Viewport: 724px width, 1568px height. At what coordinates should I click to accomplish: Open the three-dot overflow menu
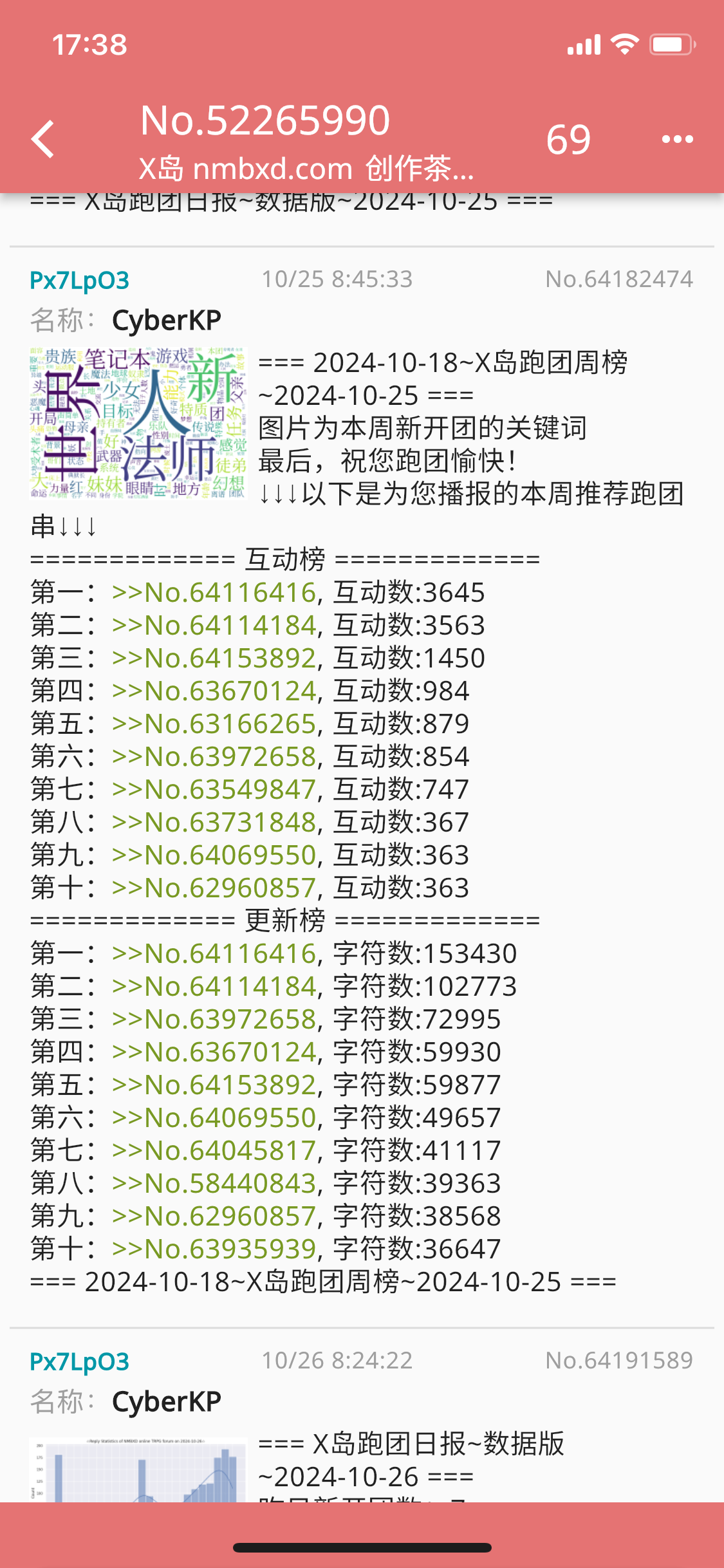[677, 139]
